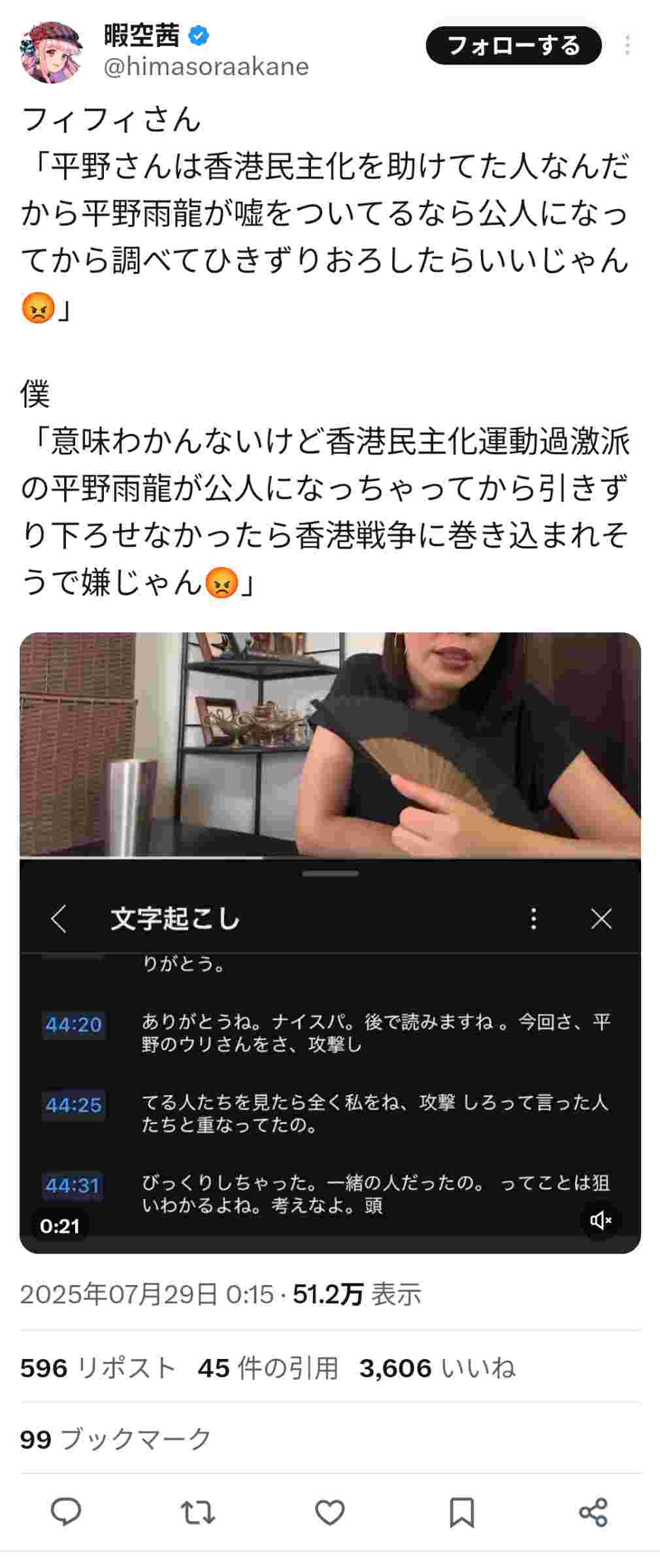View the 596 リポスト list
660x1568 pixels.
point(98,1368)
